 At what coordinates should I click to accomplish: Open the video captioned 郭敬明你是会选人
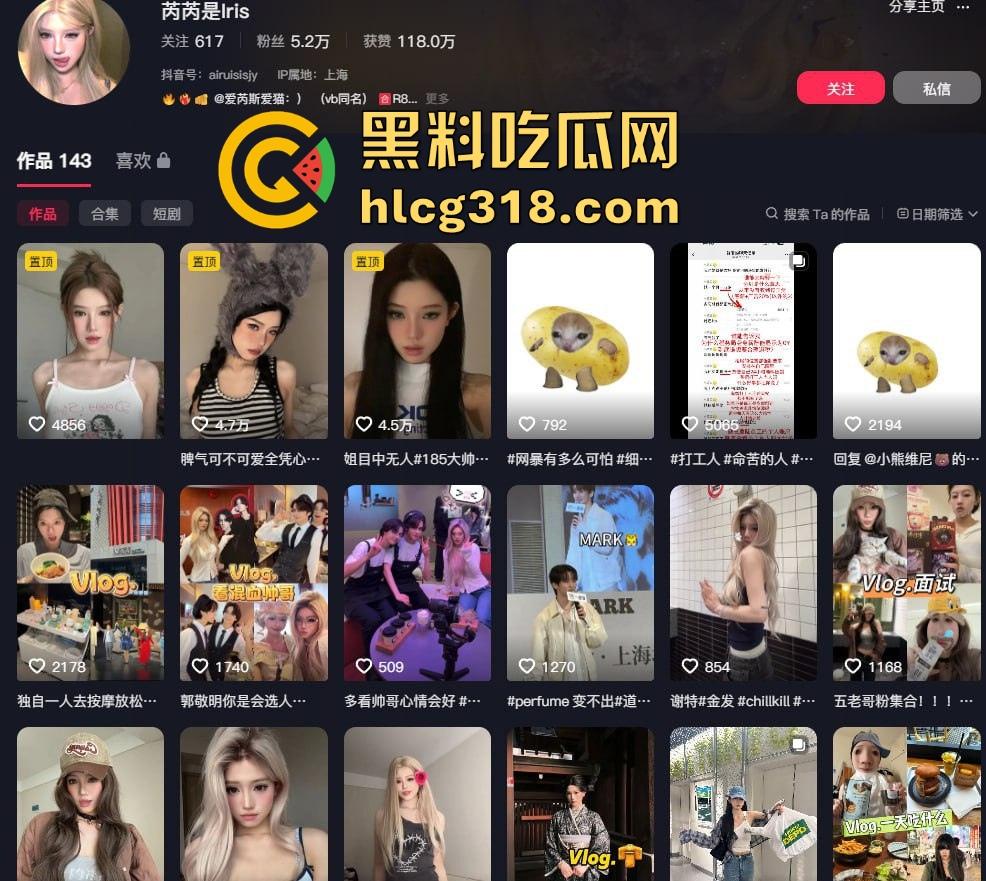(253, 583)
